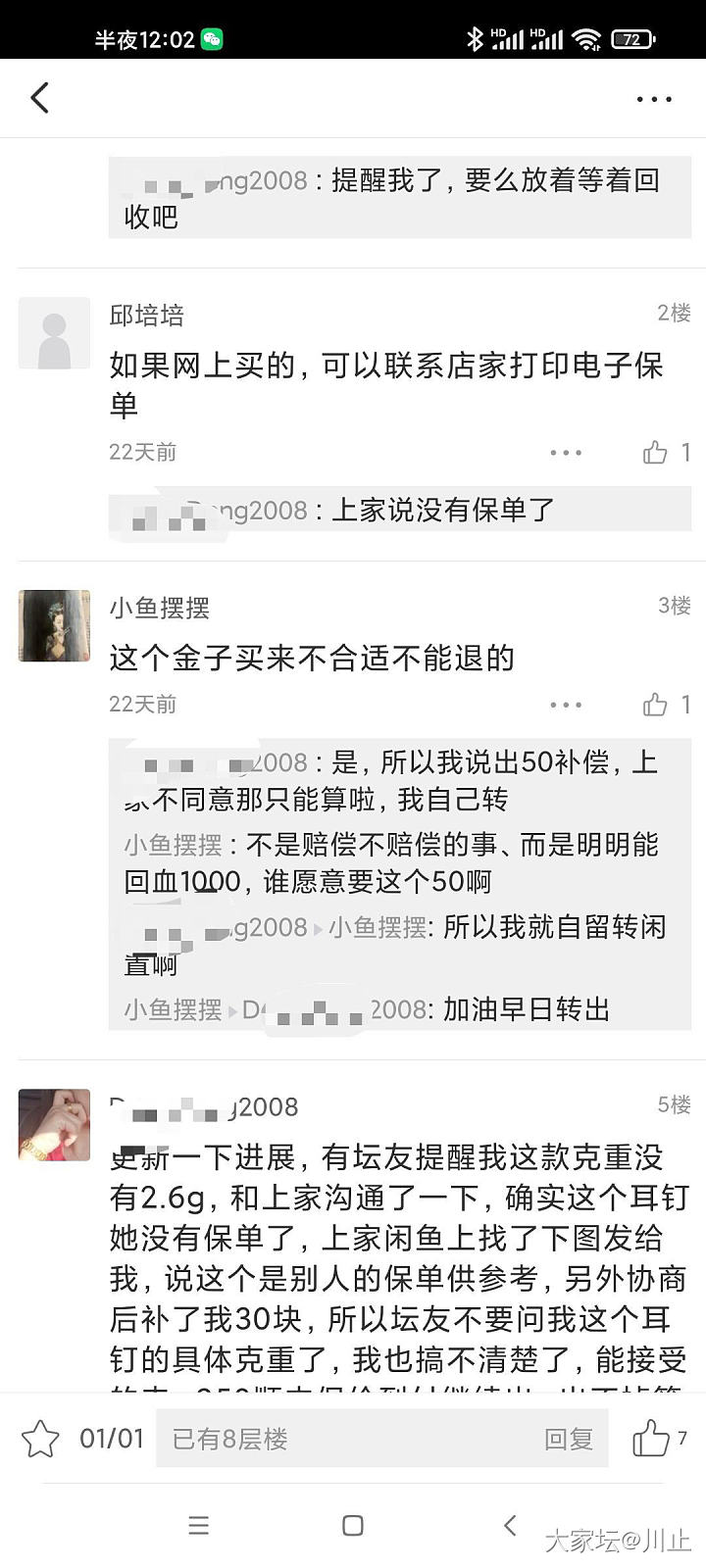Viewport: 706px width, 1568px height.
Task: Open the top-right overflow menu
Action: pos(654,99)
